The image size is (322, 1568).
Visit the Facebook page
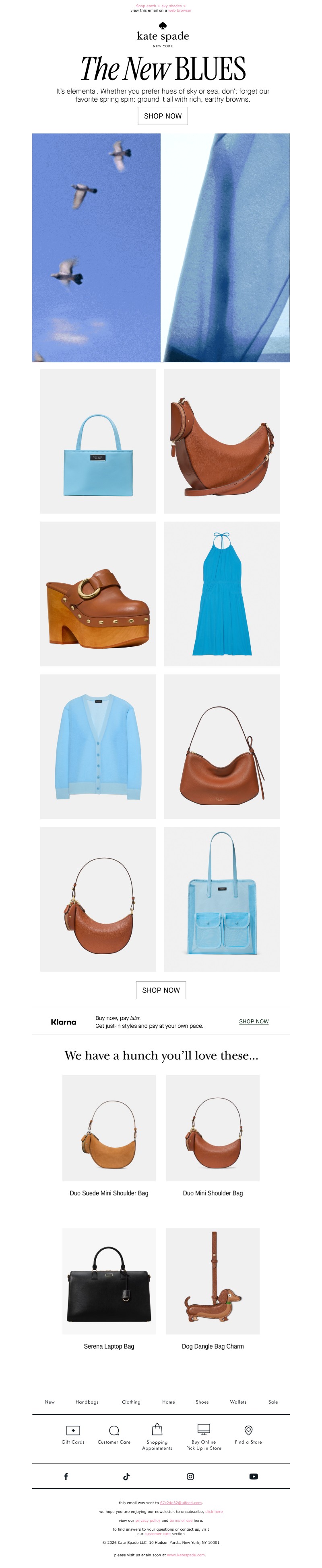[66, 1476]
